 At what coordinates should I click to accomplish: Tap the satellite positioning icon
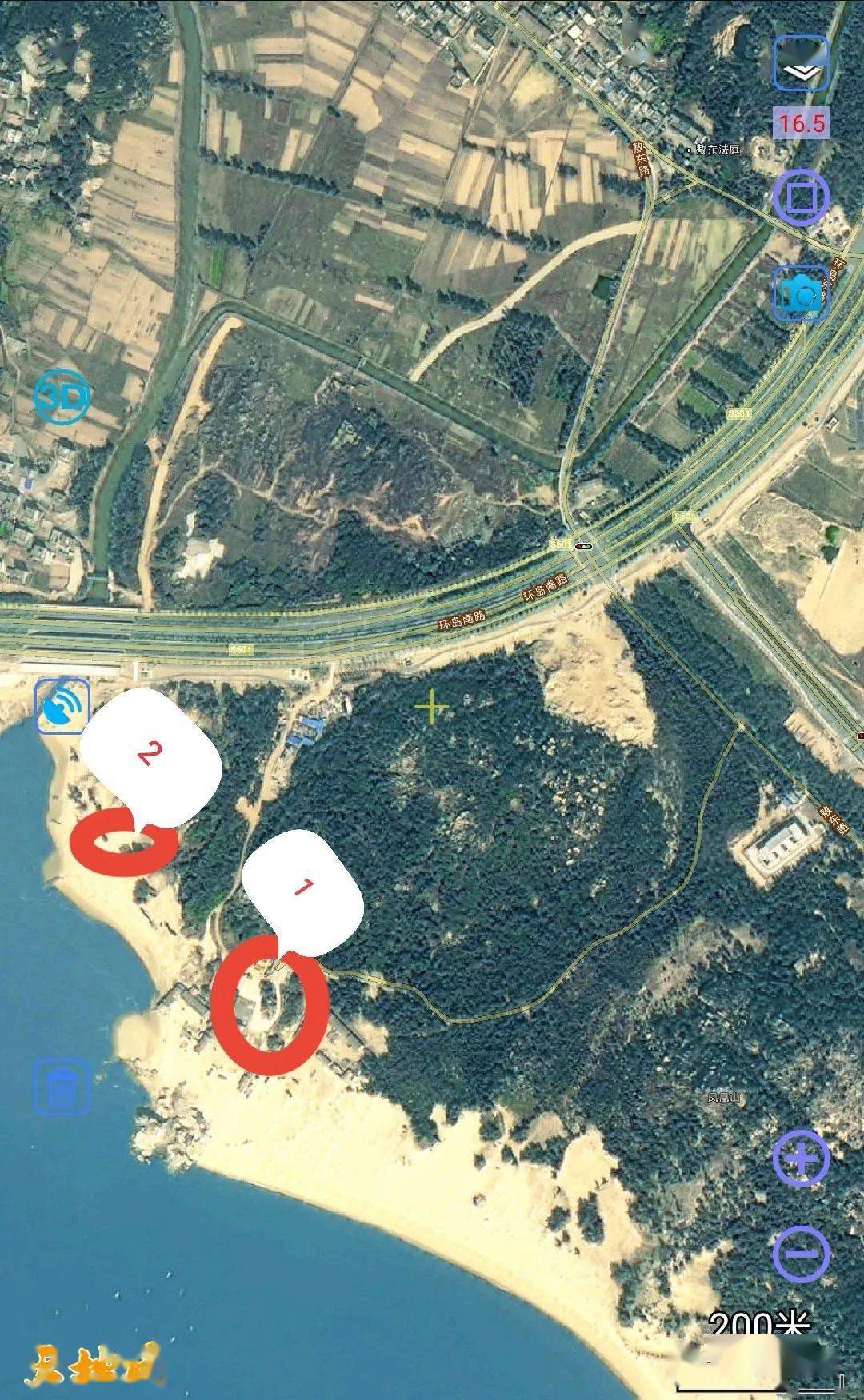click(x=62, y=706)
